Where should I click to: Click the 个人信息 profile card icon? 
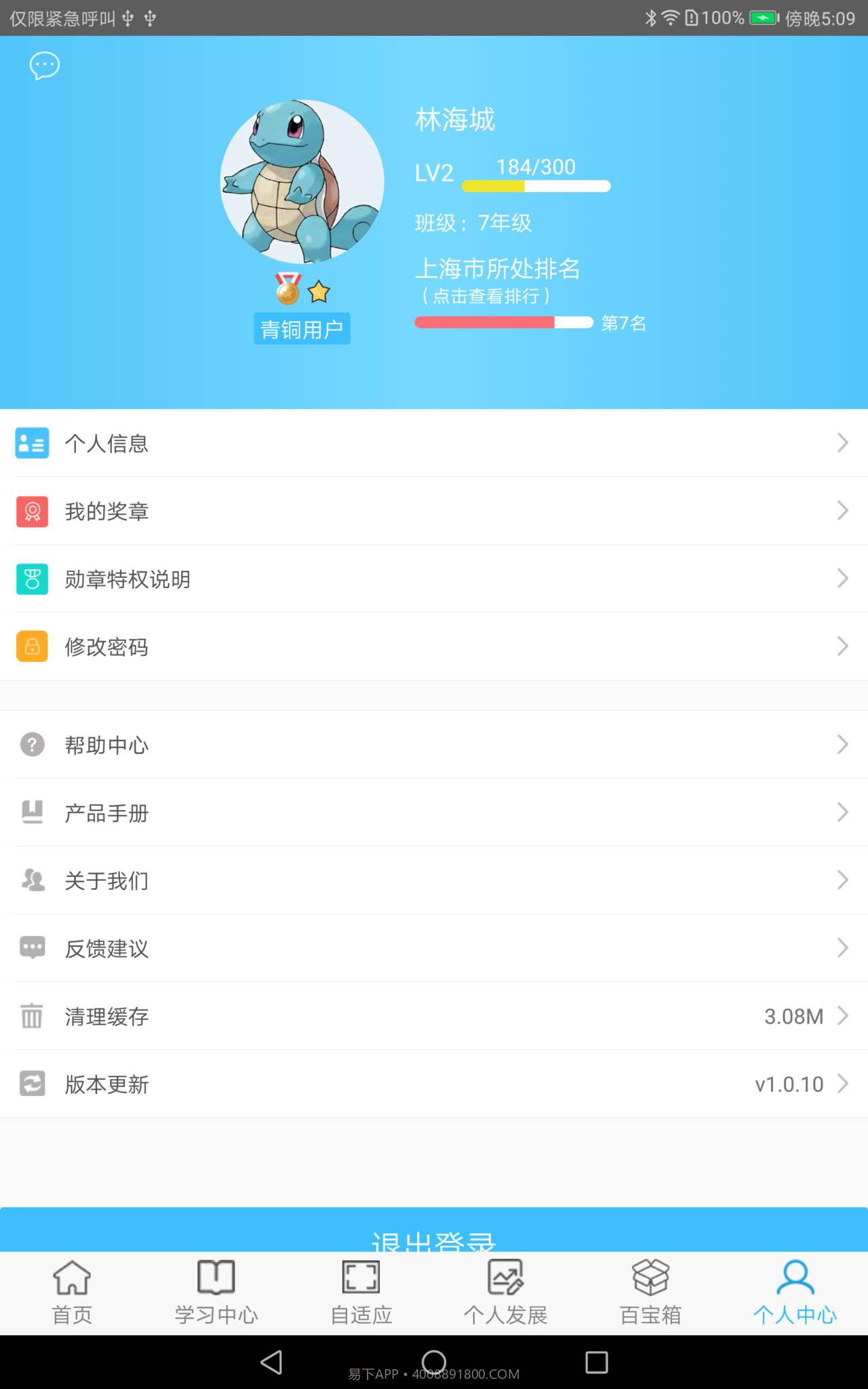click(32, 443)
